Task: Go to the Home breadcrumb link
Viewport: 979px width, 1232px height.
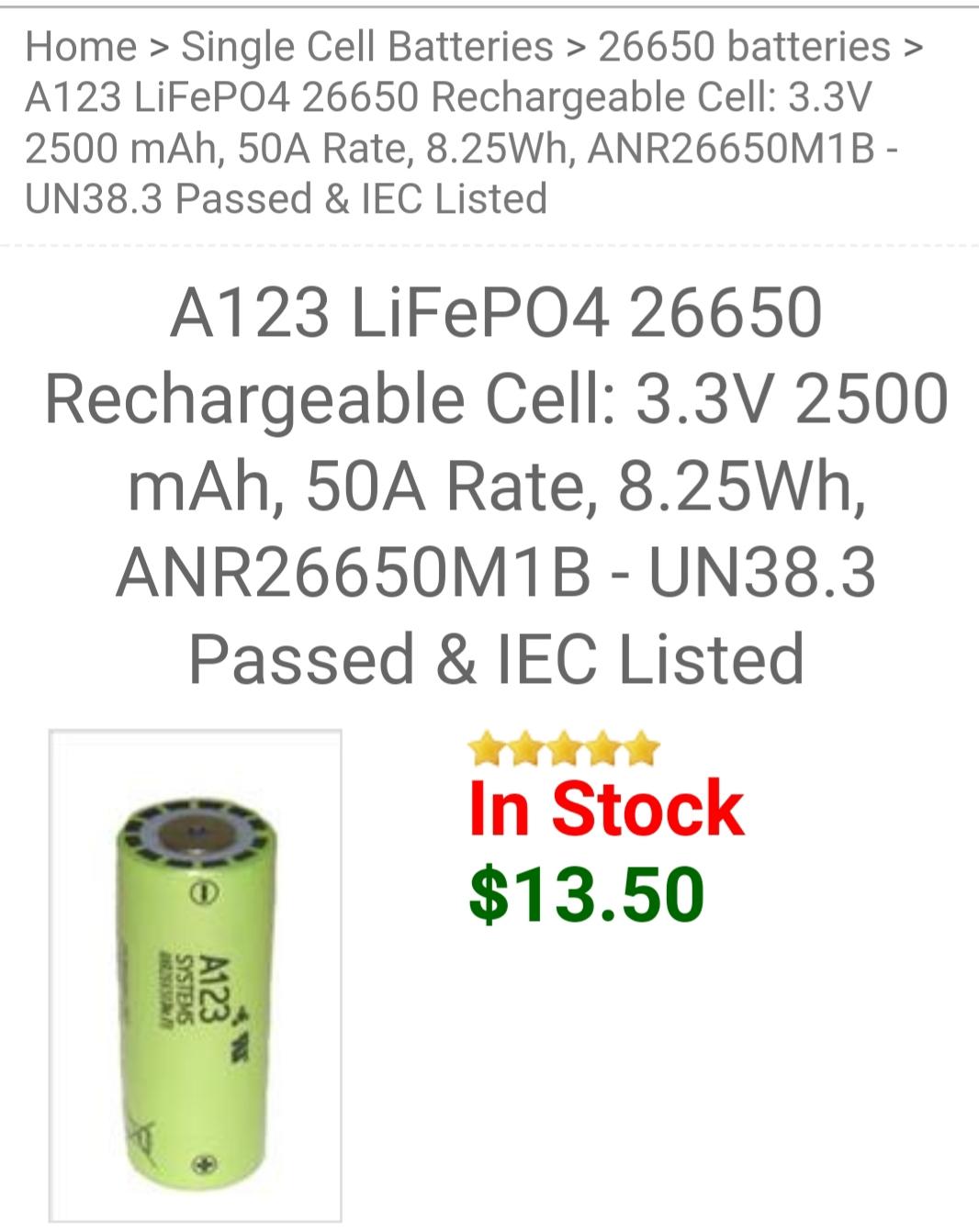Action: (81, 46)
